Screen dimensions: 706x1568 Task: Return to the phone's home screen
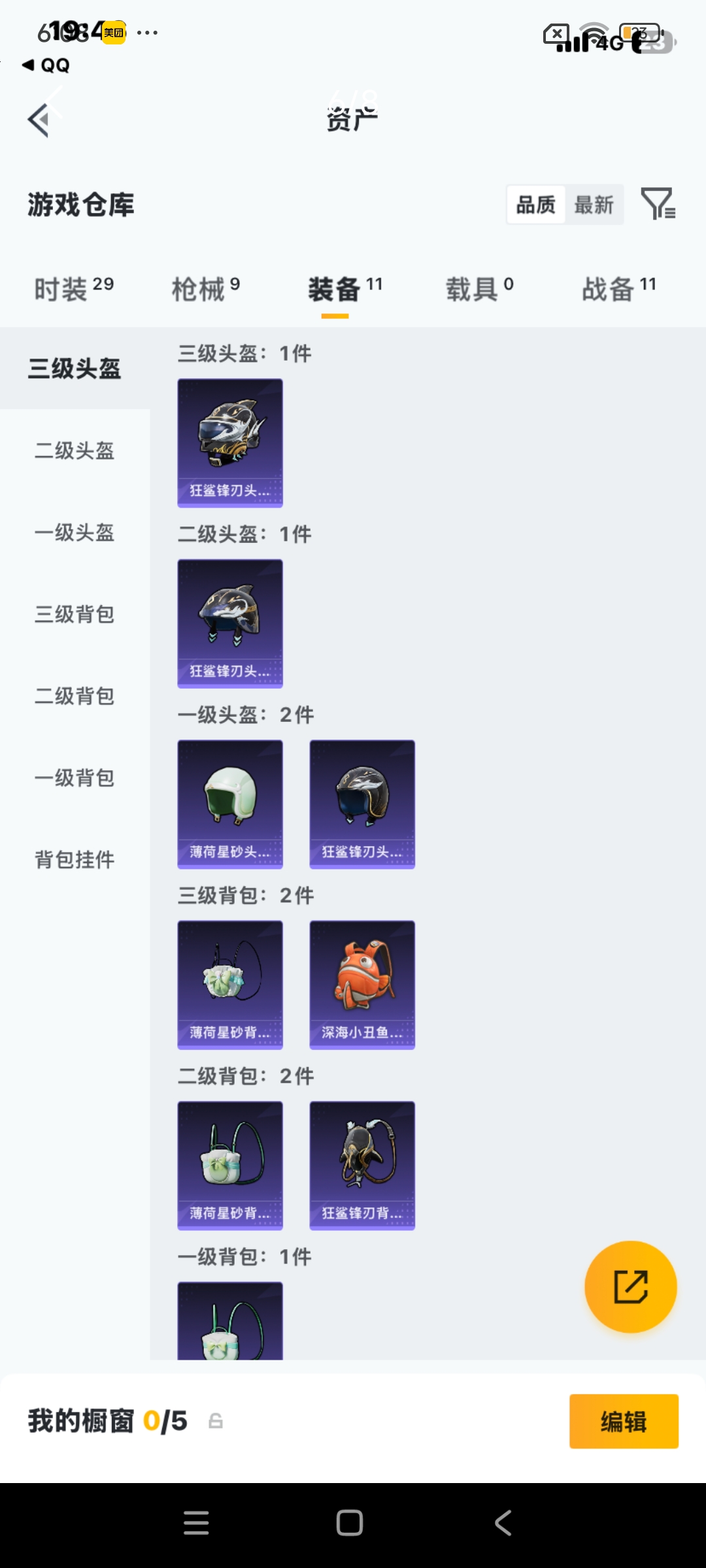click(350, 1523)
